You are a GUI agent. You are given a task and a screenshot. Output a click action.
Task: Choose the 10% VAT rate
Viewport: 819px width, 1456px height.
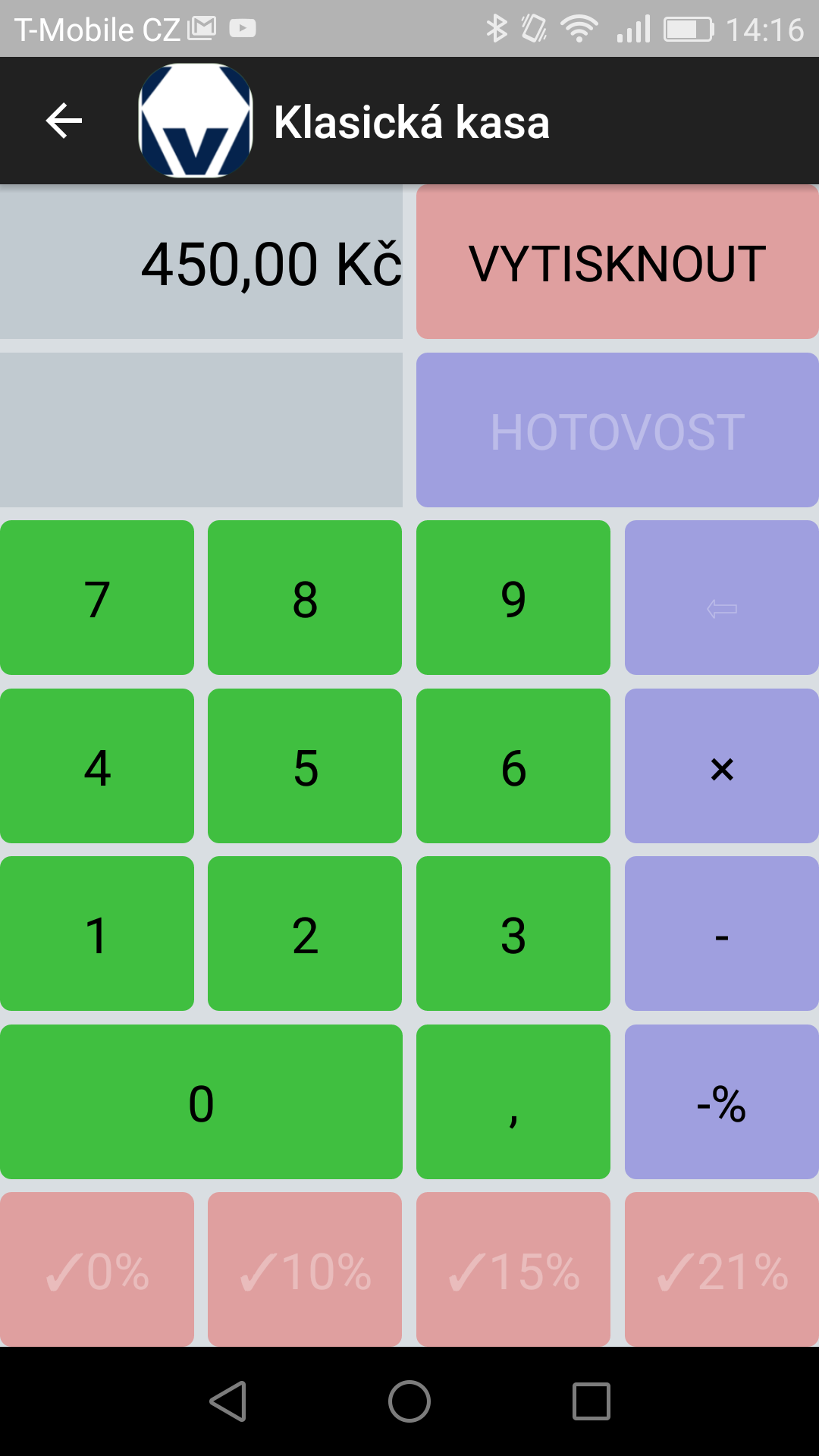pyautogui.click(x=305, y=1269)
